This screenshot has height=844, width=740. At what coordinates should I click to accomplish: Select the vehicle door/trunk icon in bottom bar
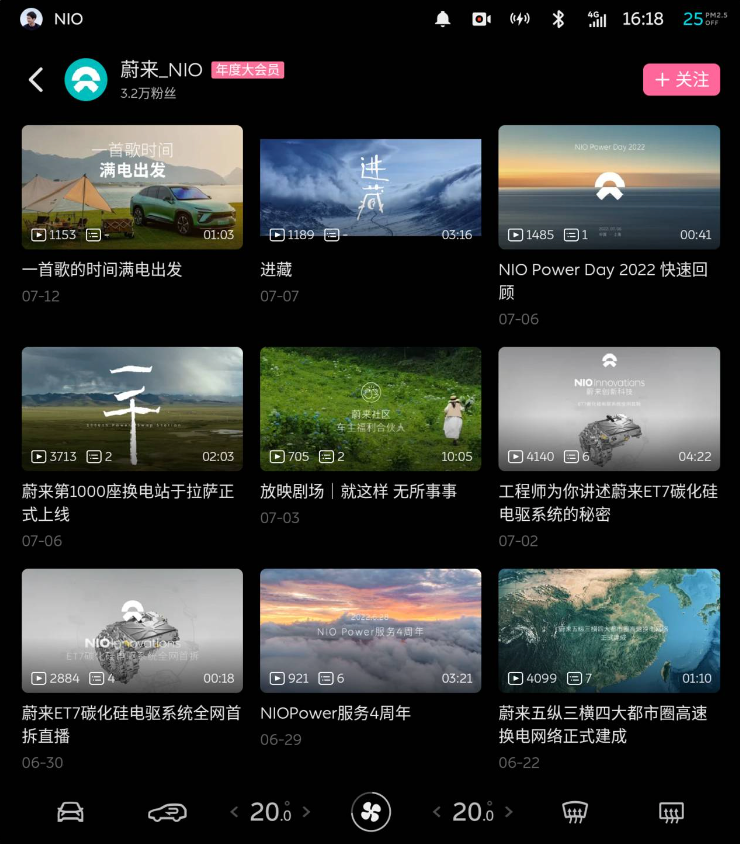pos(167,812)
